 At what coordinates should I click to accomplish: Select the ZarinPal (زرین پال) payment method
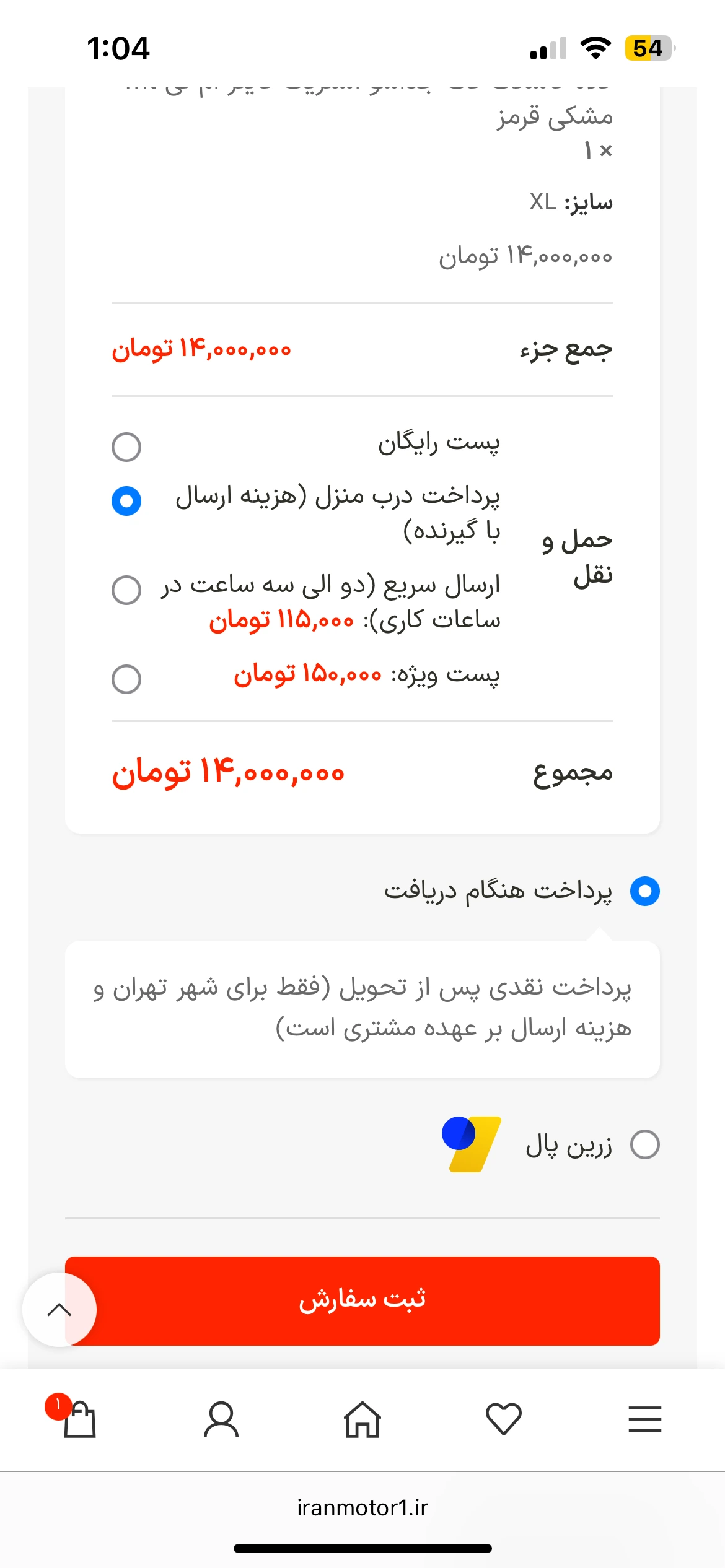pyautogui.click(x=645, y=1144)
